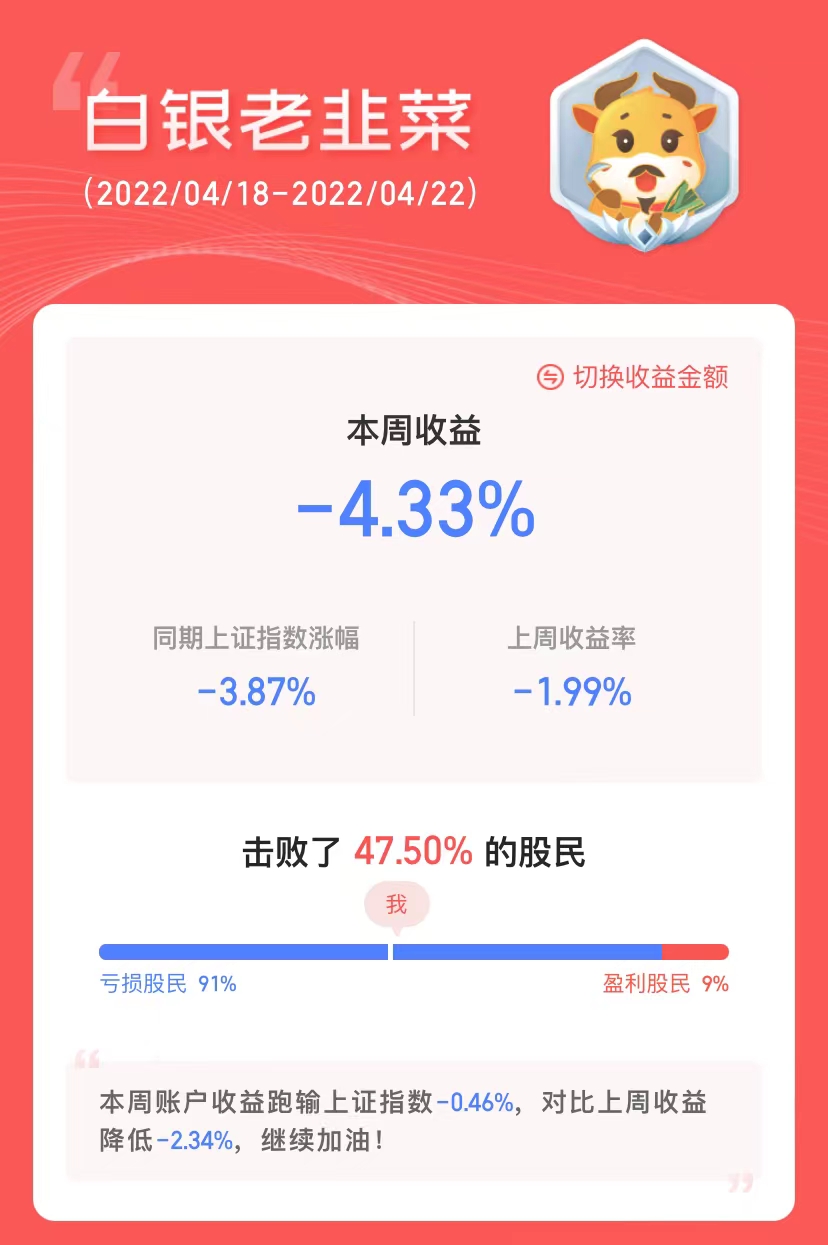This screenshot has width=828, height=1245.
Task: Switch to profit amount view
Action: coord(633,377)
